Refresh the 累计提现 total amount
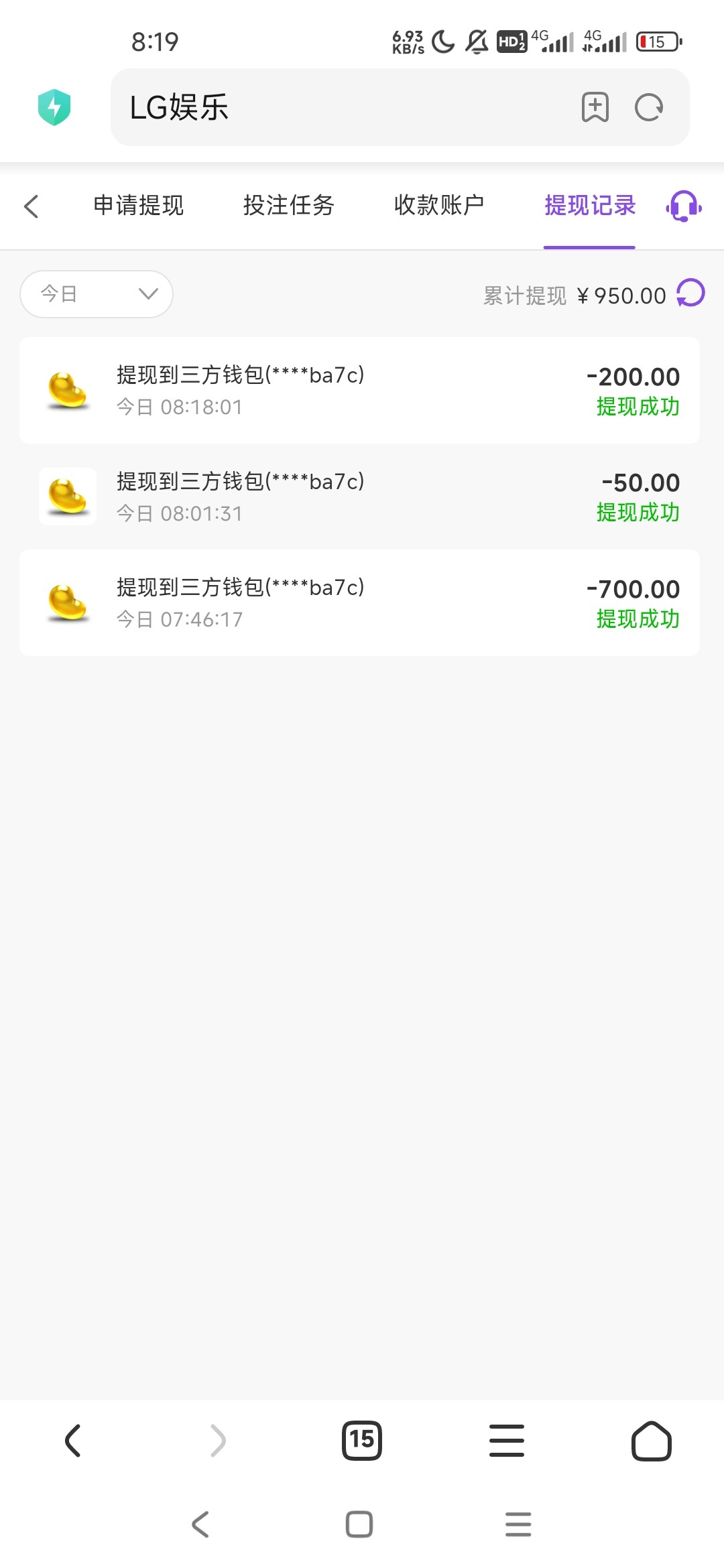The height and width of the screenshot is (1568, 724). (x=690, y=293)
